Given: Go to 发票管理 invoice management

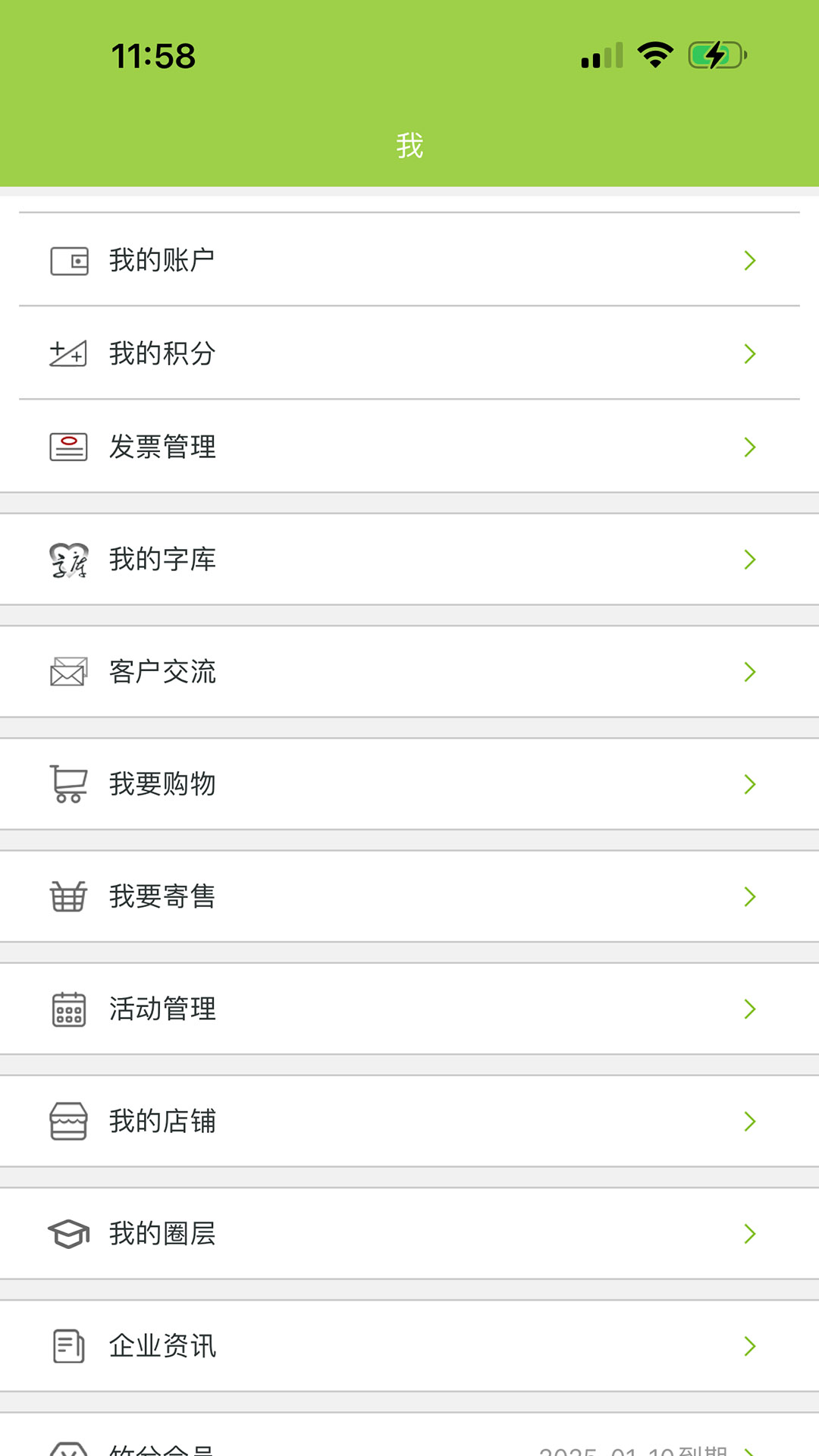Looking at the screenshot, I should (x=409, y=447).
